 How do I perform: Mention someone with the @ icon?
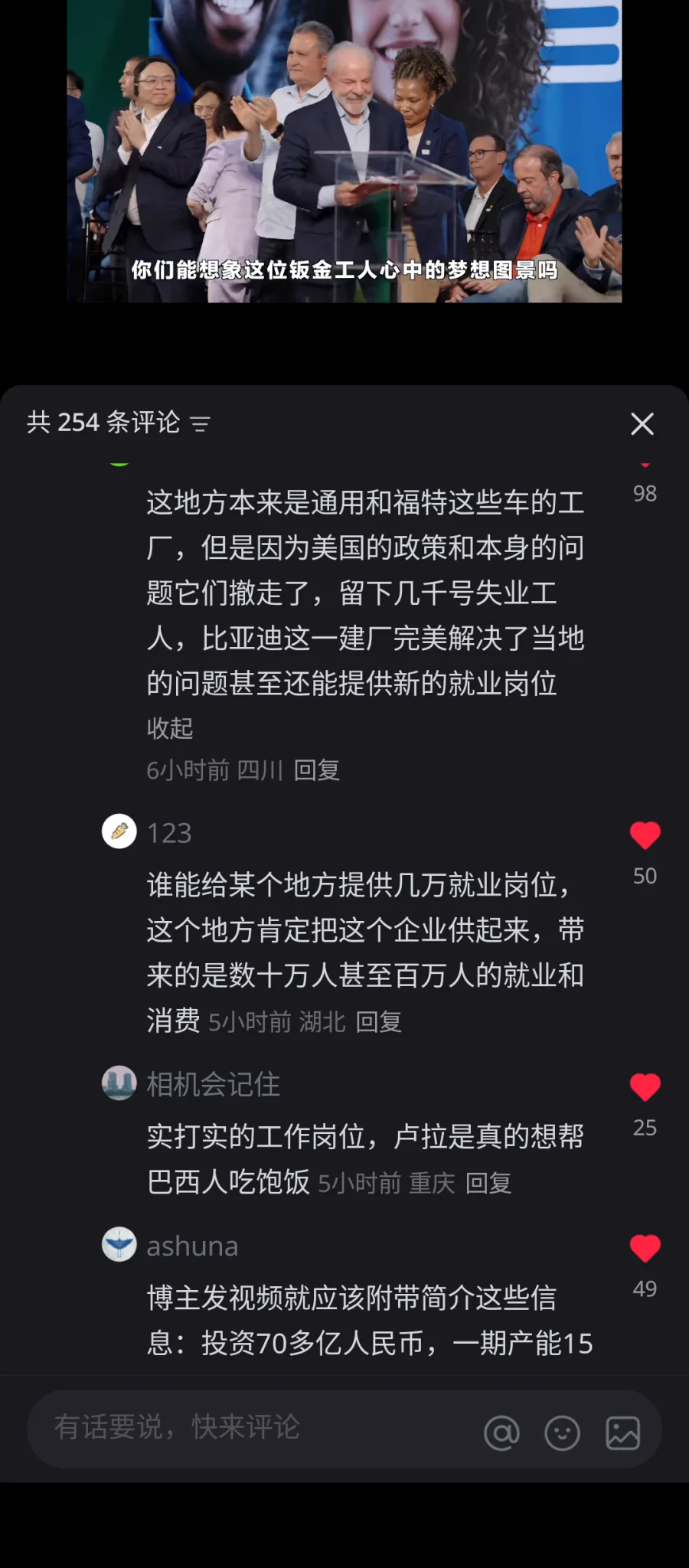coord(501,1432)
